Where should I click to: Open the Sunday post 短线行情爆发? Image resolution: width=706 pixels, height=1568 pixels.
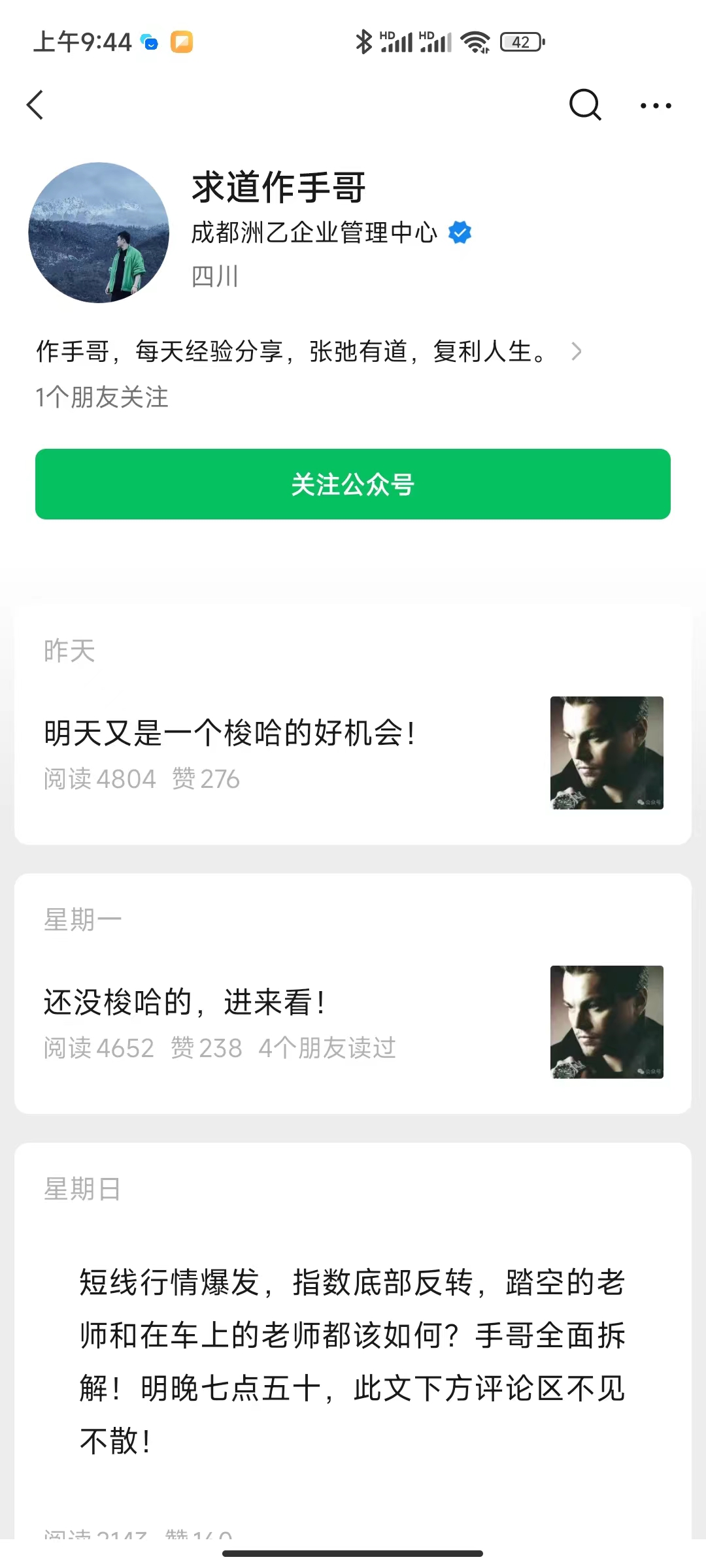coord(353,1360)
